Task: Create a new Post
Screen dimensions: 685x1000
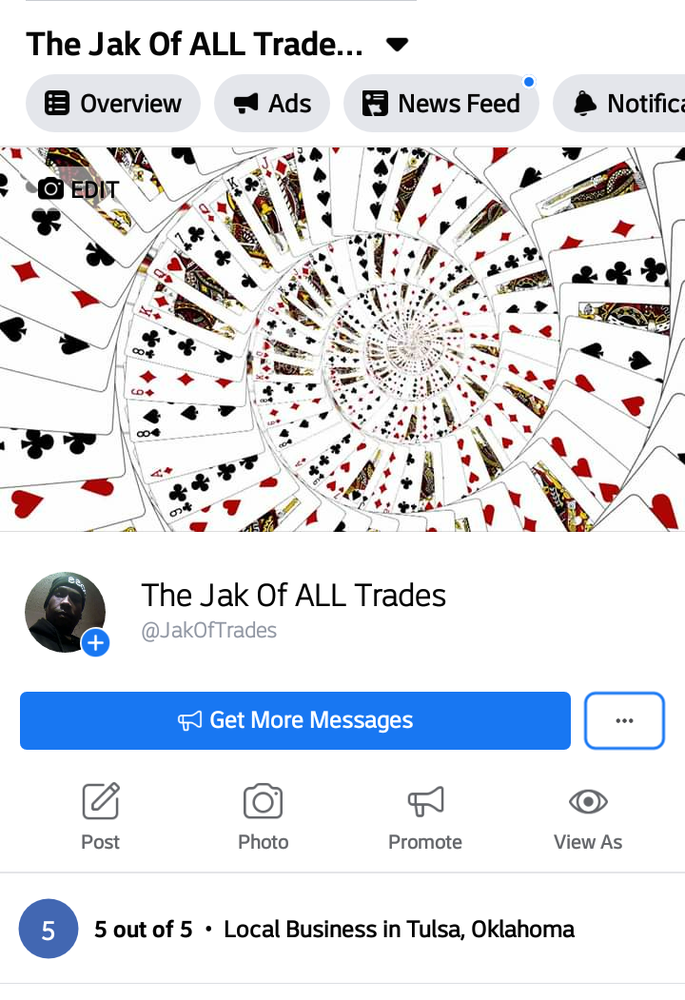Action: coord(100,817)
